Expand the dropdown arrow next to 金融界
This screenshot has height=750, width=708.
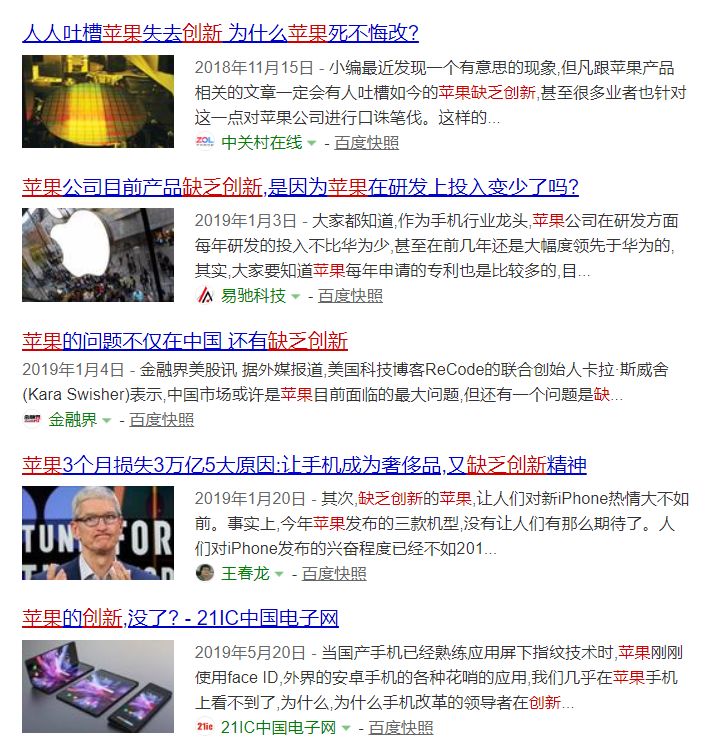[x=107, y=421]
